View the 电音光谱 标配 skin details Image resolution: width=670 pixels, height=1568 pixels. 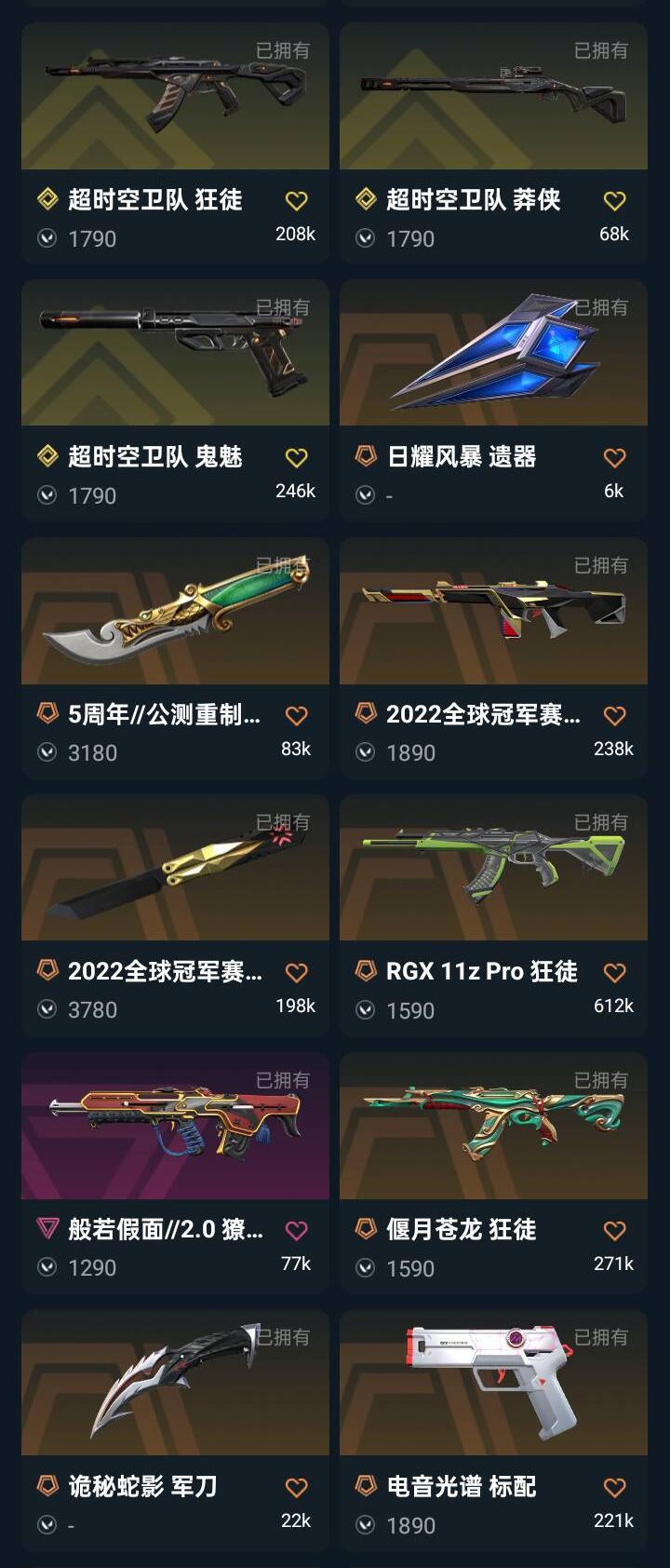pyautogui.click(x=493, y=1430)
